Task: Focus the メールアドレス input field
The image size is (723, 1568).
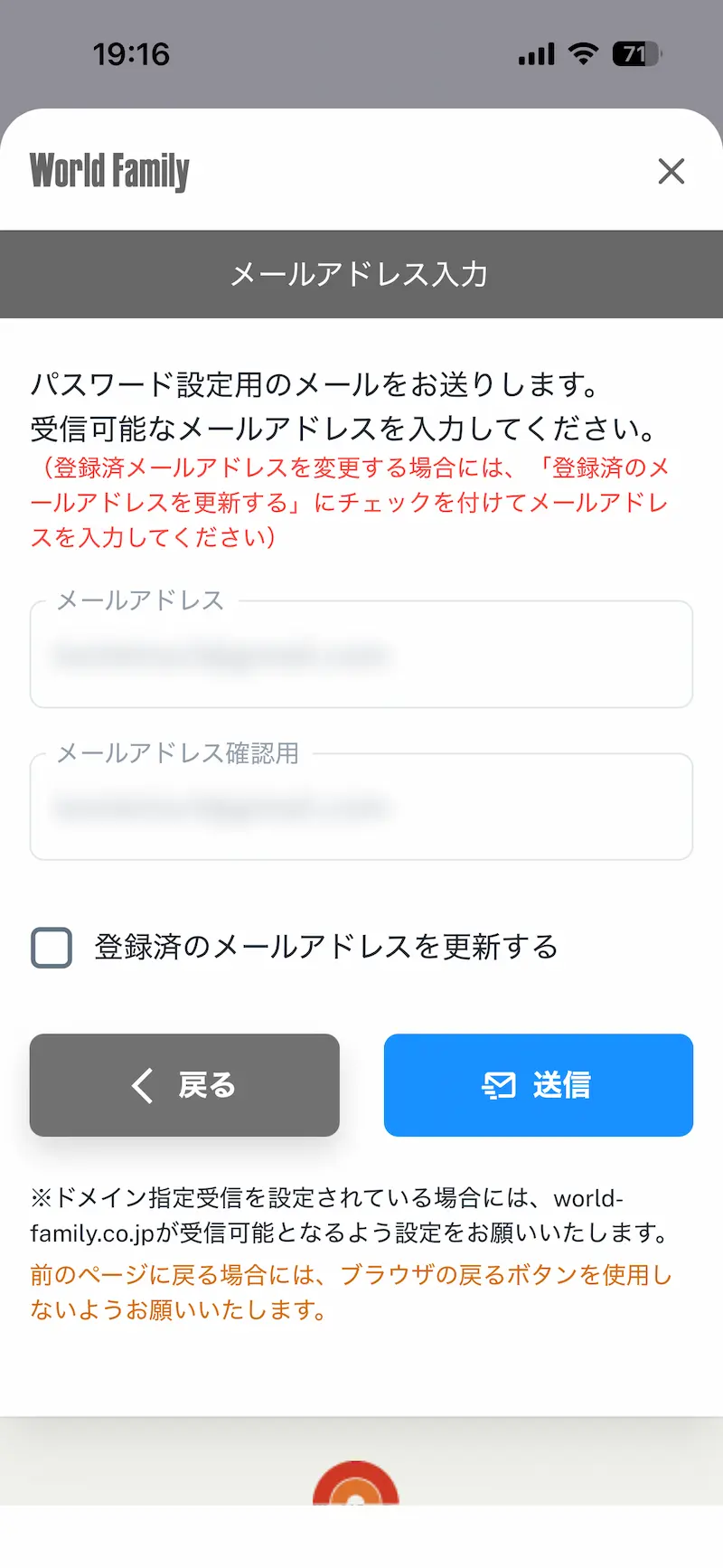Action: (x=361, y=656)
